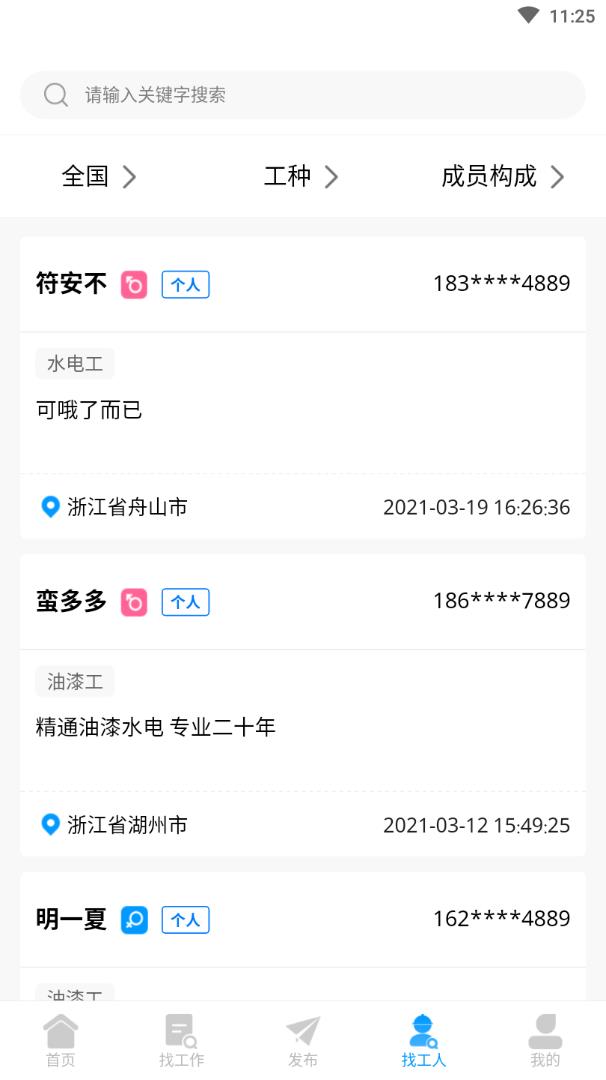Image resolution: width=606 pixels, height=1080 pixels.
Task: Open the 发布 publish tab
Action: click(x=303, y=1041)
